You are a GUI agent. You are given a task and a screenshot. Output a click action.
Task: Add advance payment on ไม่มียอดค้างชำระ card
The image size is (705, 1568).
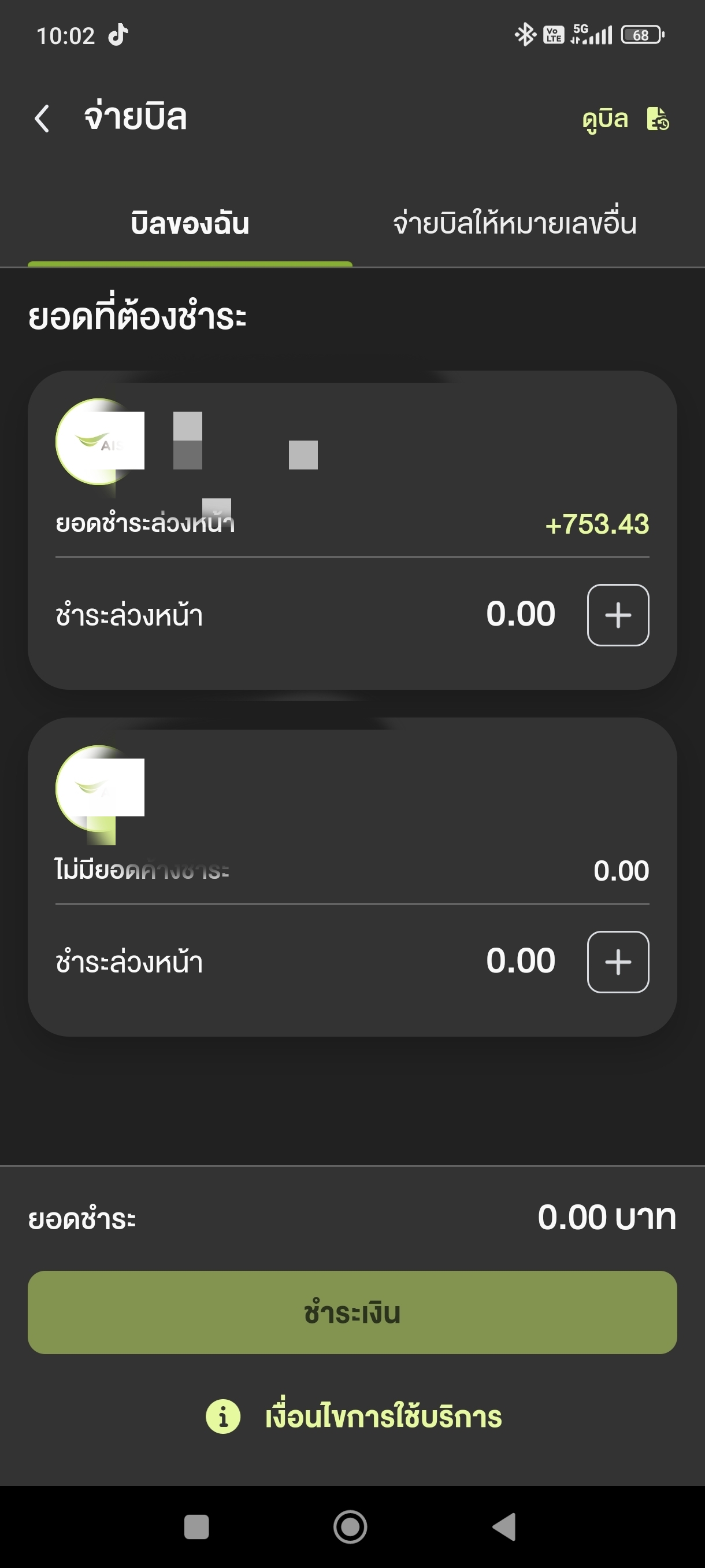click(618, 961)
